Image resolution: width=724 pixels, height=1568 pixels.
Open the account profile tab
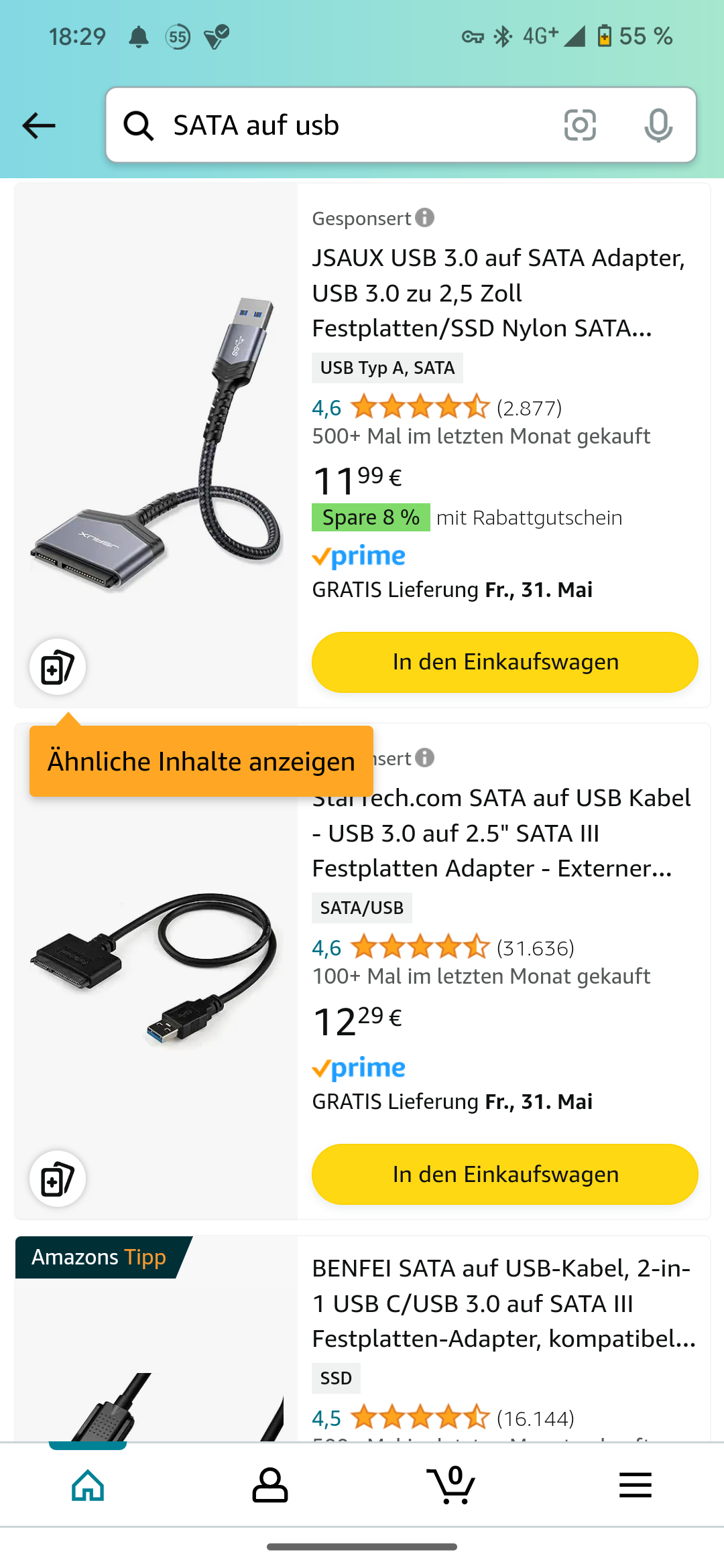269,1485
